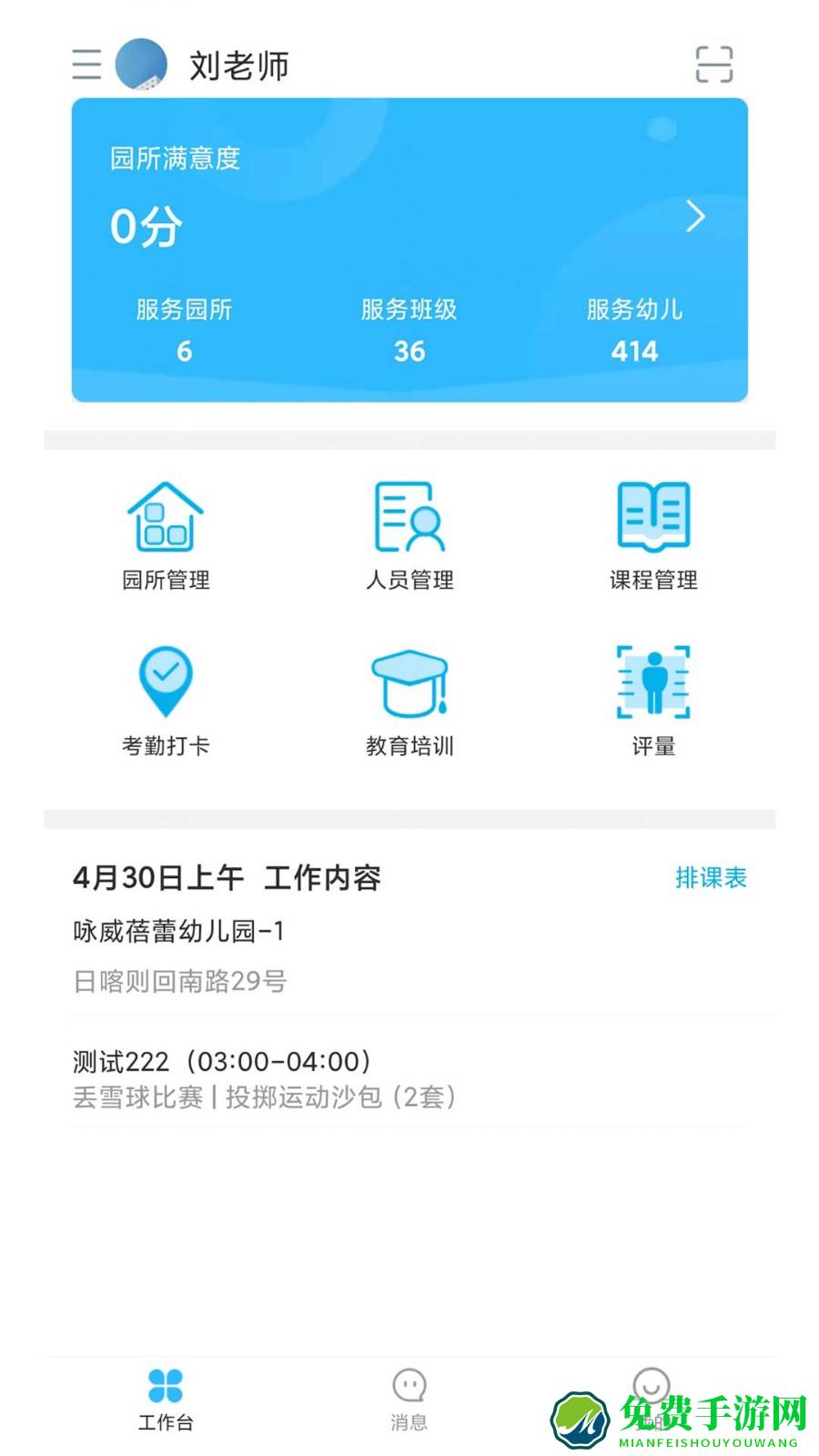
Task: Select the 评量 (assessment) icon
Action: (652, 701)
